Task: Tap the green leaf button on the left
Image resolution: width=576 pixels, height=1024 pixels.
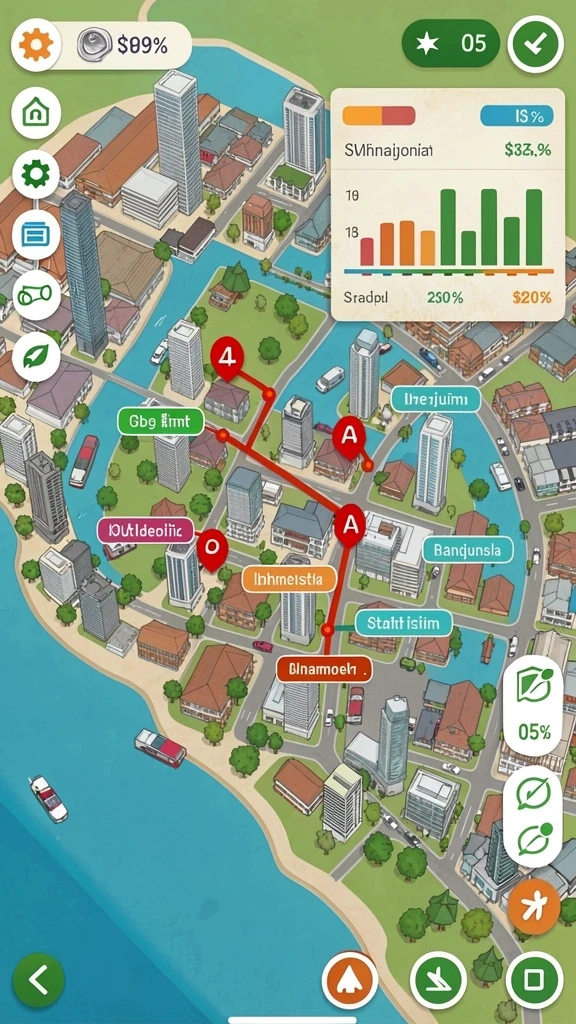Action: coord(36,357)
